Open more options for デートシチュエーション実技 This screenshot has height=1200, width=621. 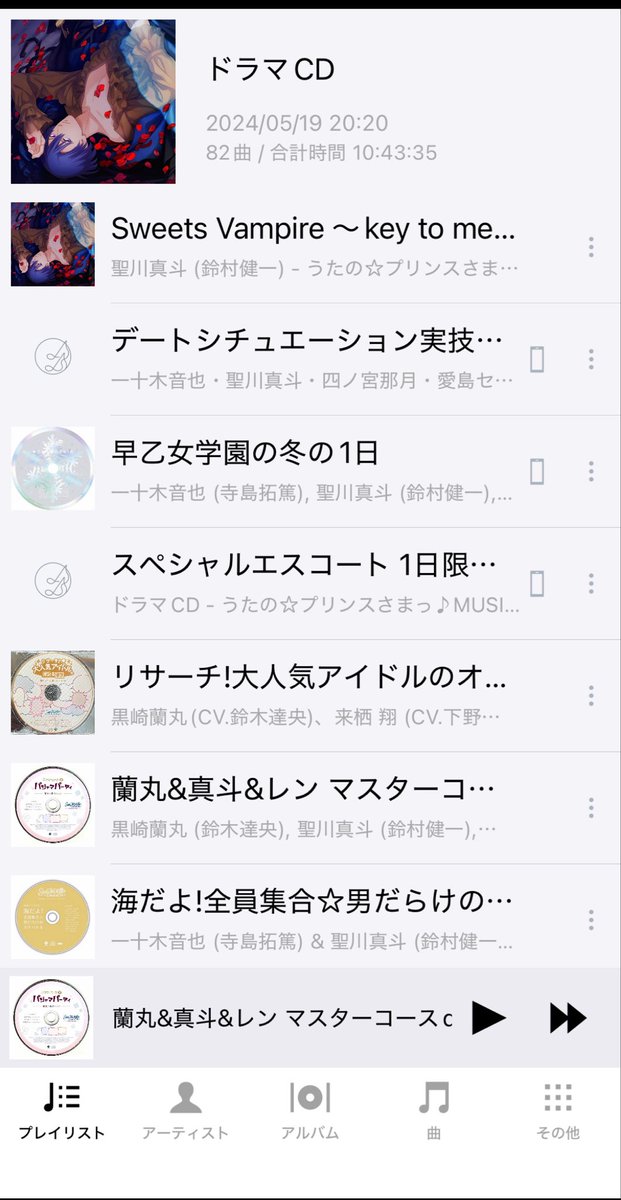coord(591,359)
